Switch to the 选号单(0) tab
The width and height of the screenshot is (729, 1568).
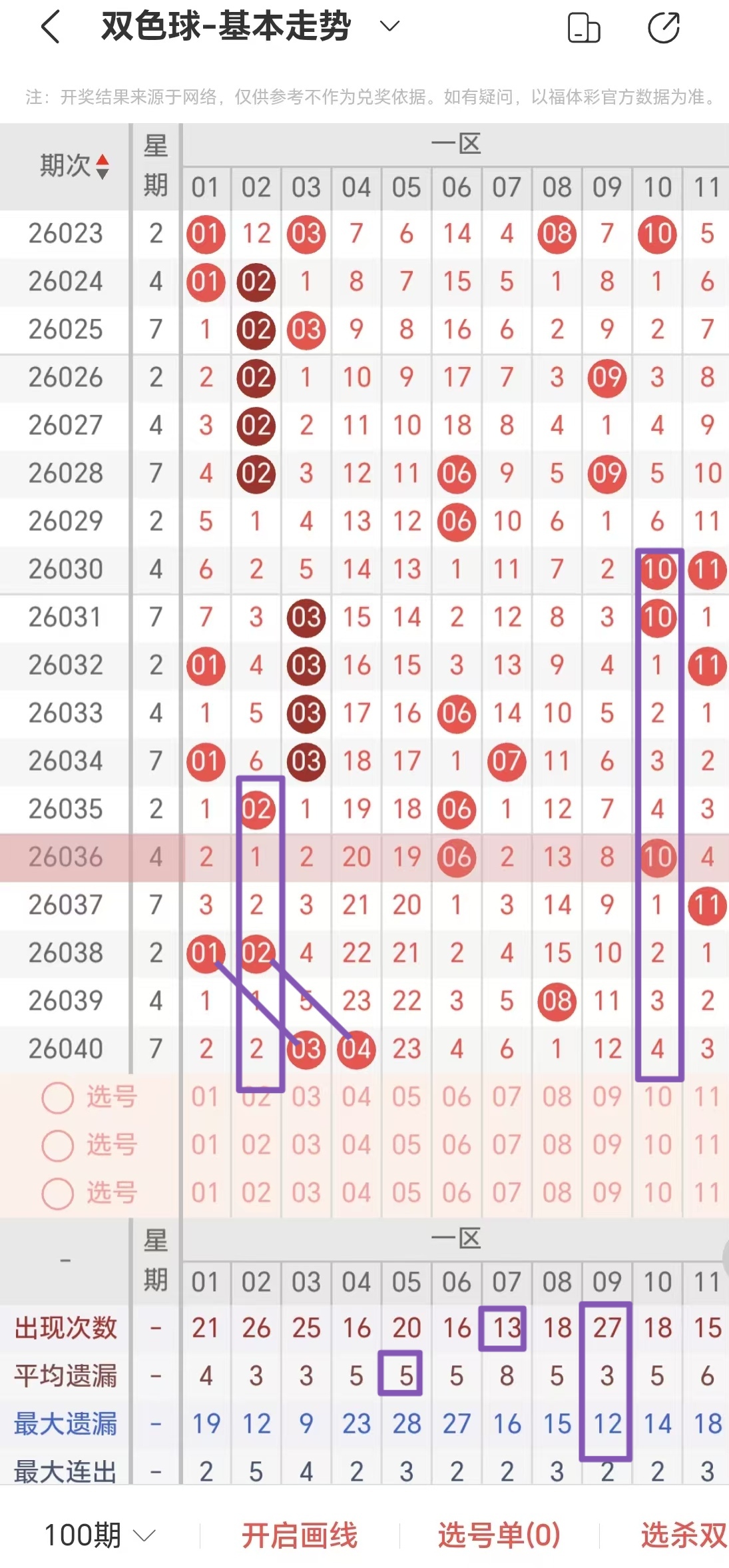[x=498, y=1533]
